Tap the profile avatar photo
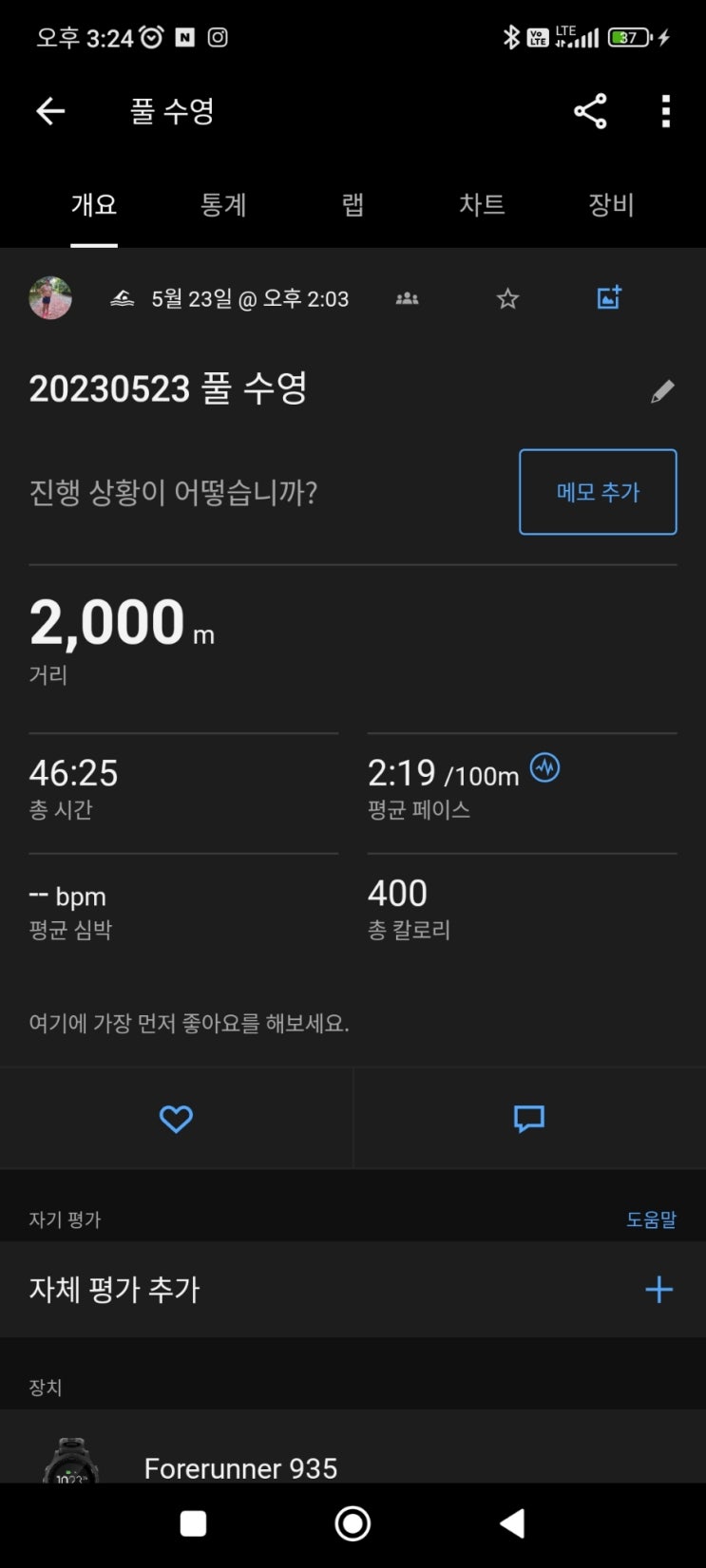Viewport: 706px width, 1568px height. 50,298
